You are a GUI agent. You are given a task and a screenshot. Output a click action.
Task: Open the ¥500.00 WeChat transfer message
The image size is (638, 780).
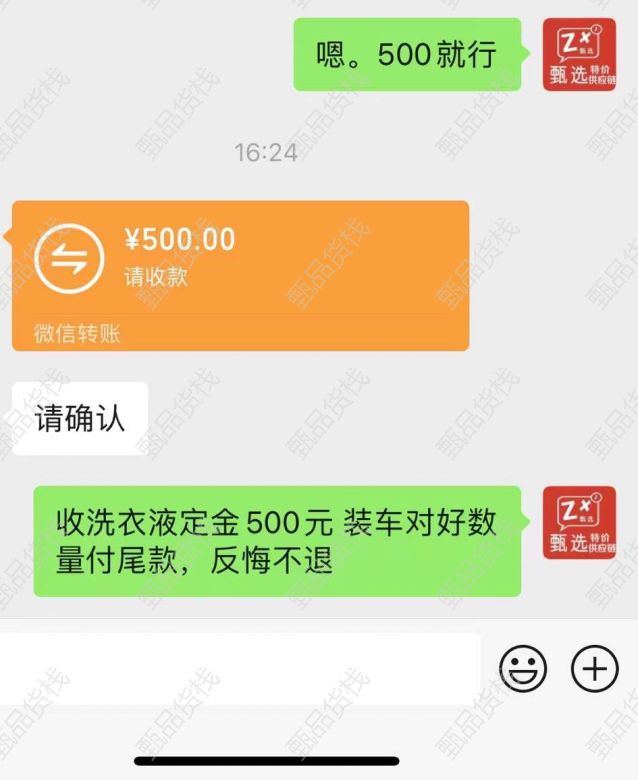pos(240,275)
